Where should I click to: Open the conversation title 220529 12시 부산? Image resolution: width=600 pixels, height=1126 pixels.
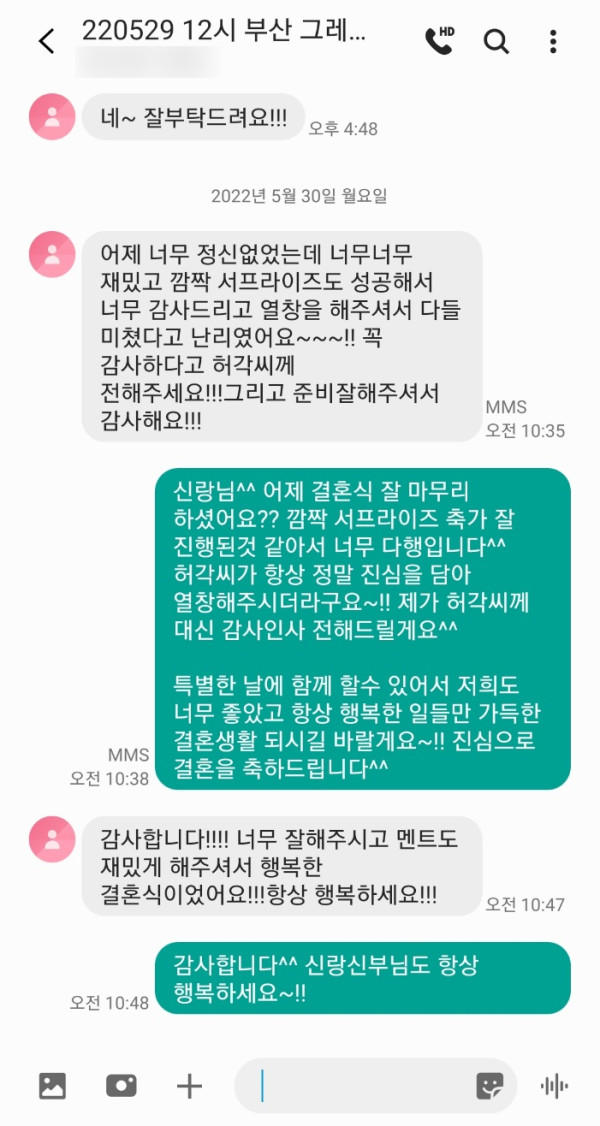(224, 31)
